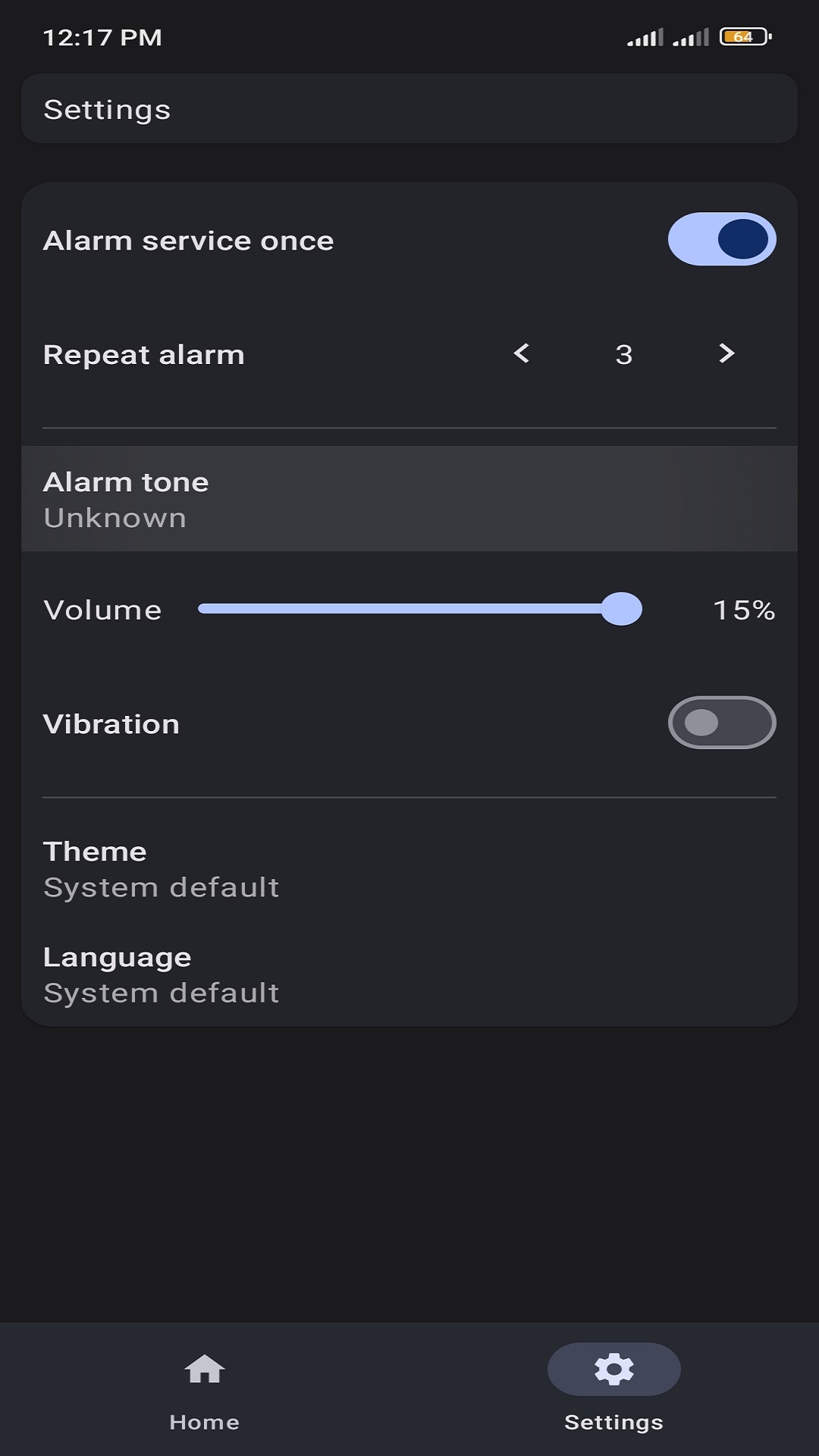Click the left signal strength icon
819x1456 pixels.
645,36
